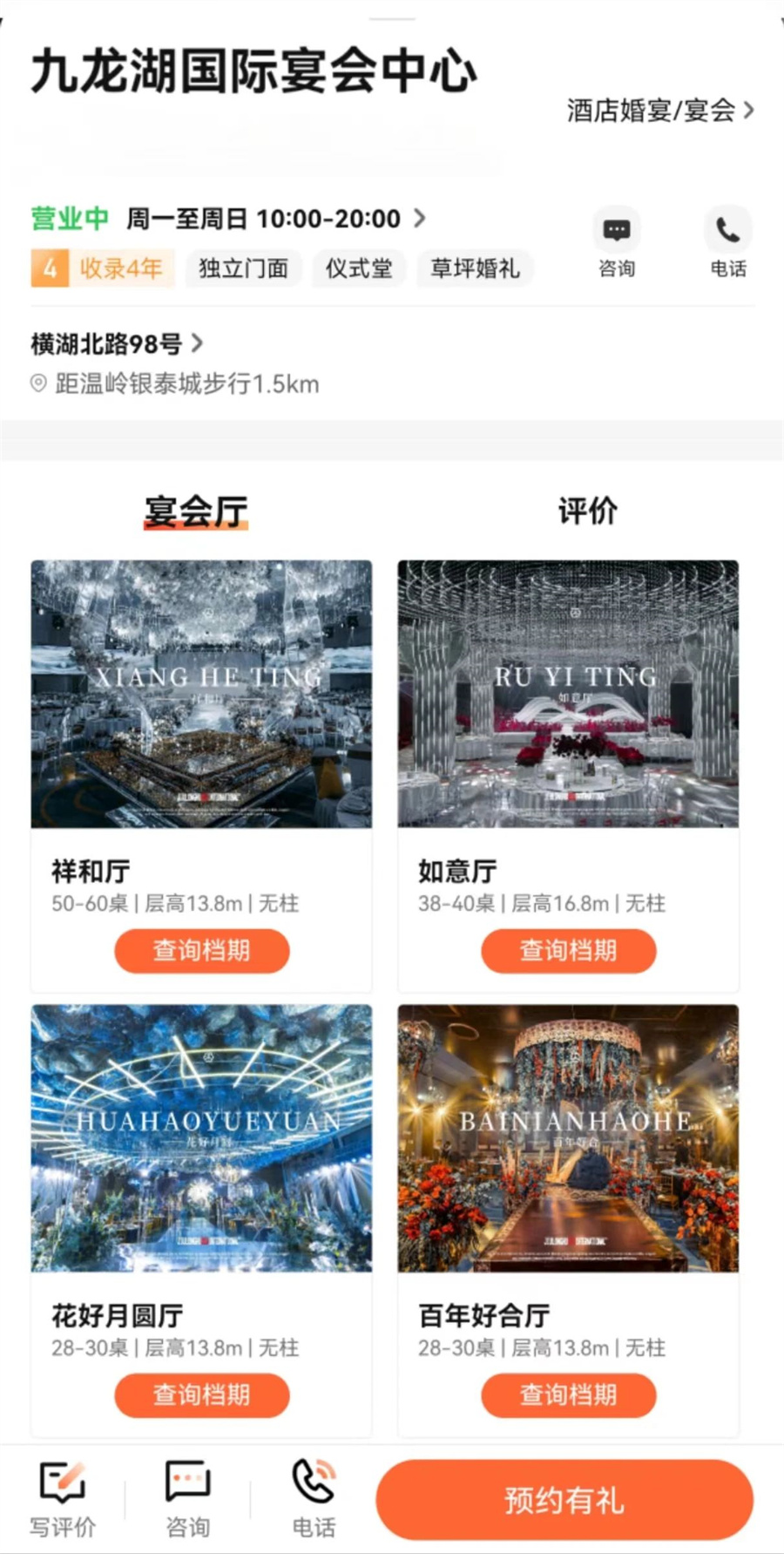Viewport: 784px width, 1554px height.
Task: Check availability for 百年好合厅
Action: [568, 1395]
